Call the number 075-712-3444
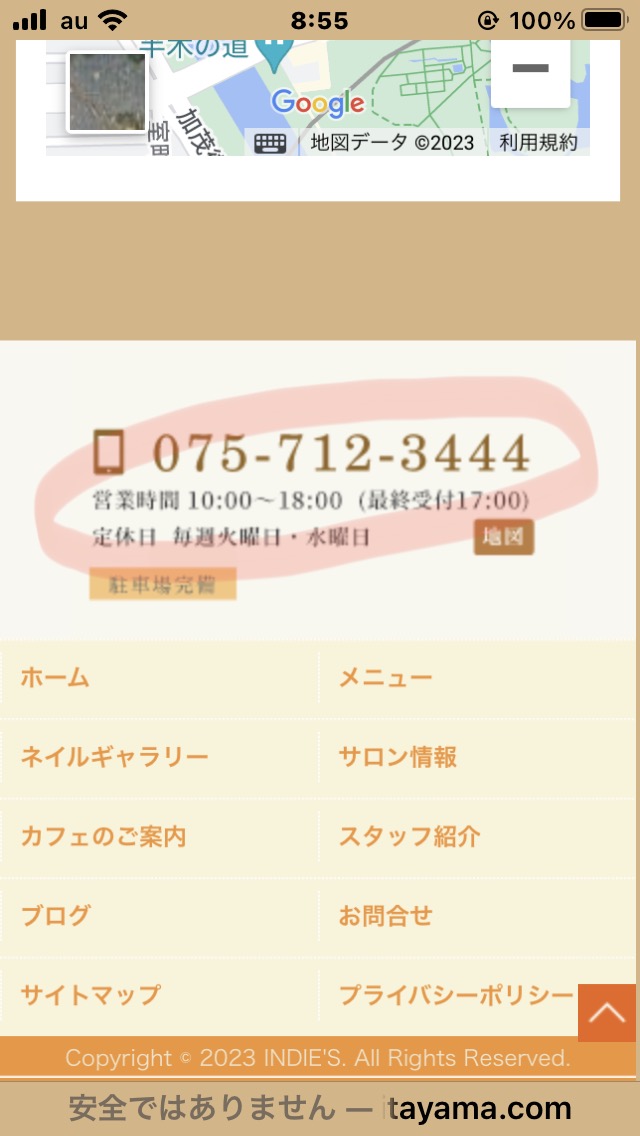Screen dimensions: 640x1136 [x=341, y=454]
